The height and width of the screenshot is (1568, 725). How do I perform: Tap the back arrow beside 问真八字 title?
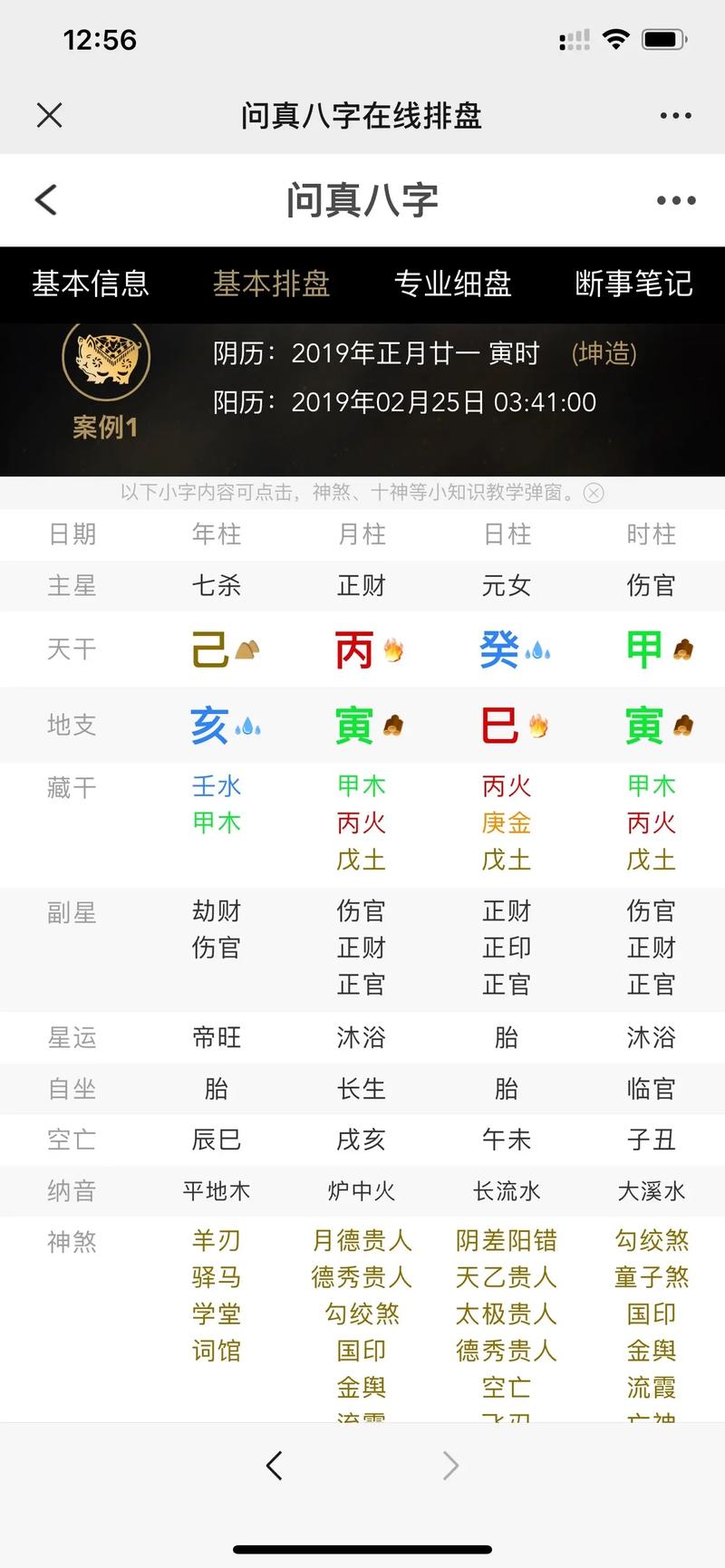pyautogui.click(x=45, y=199)
